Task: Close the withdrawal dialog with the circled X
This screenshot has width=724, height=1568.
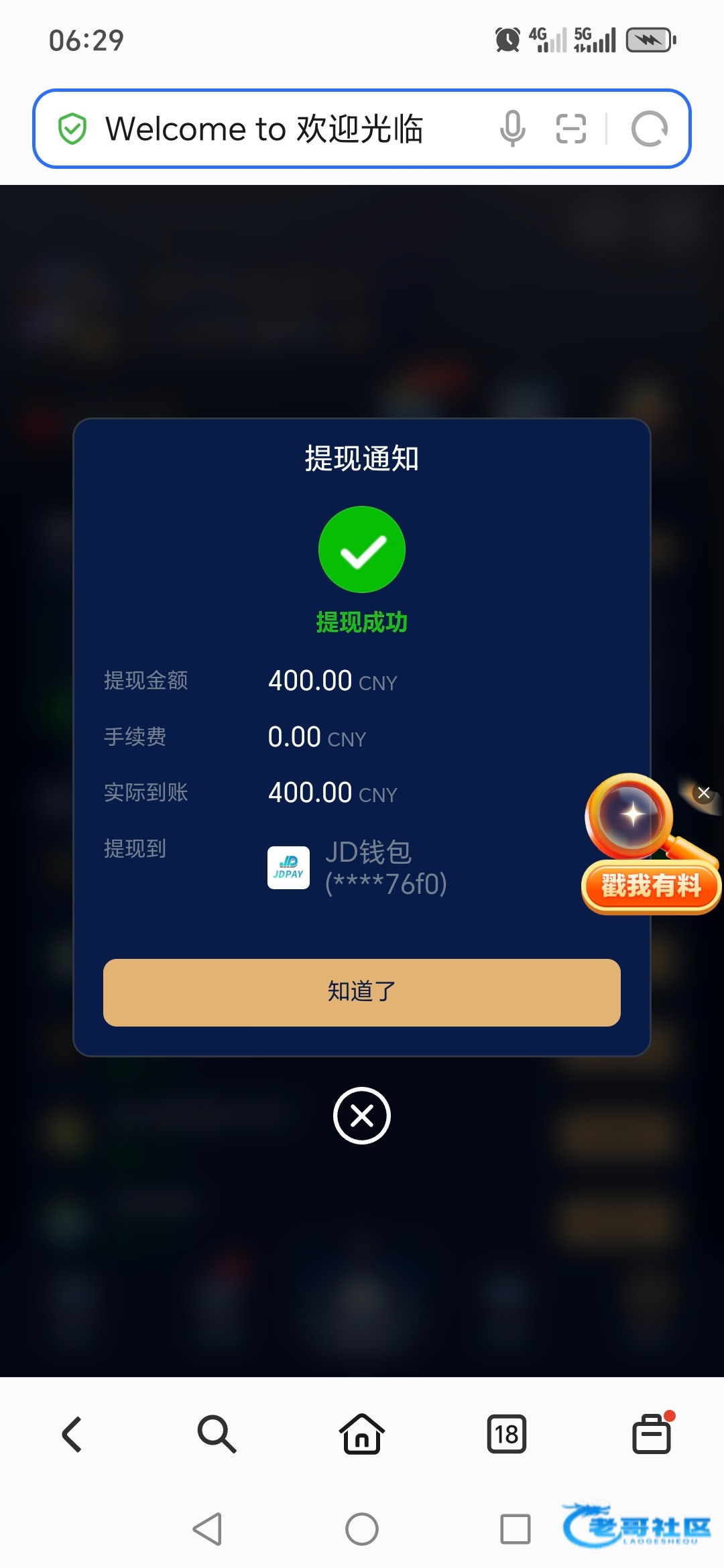Action: click(362, 1116)
